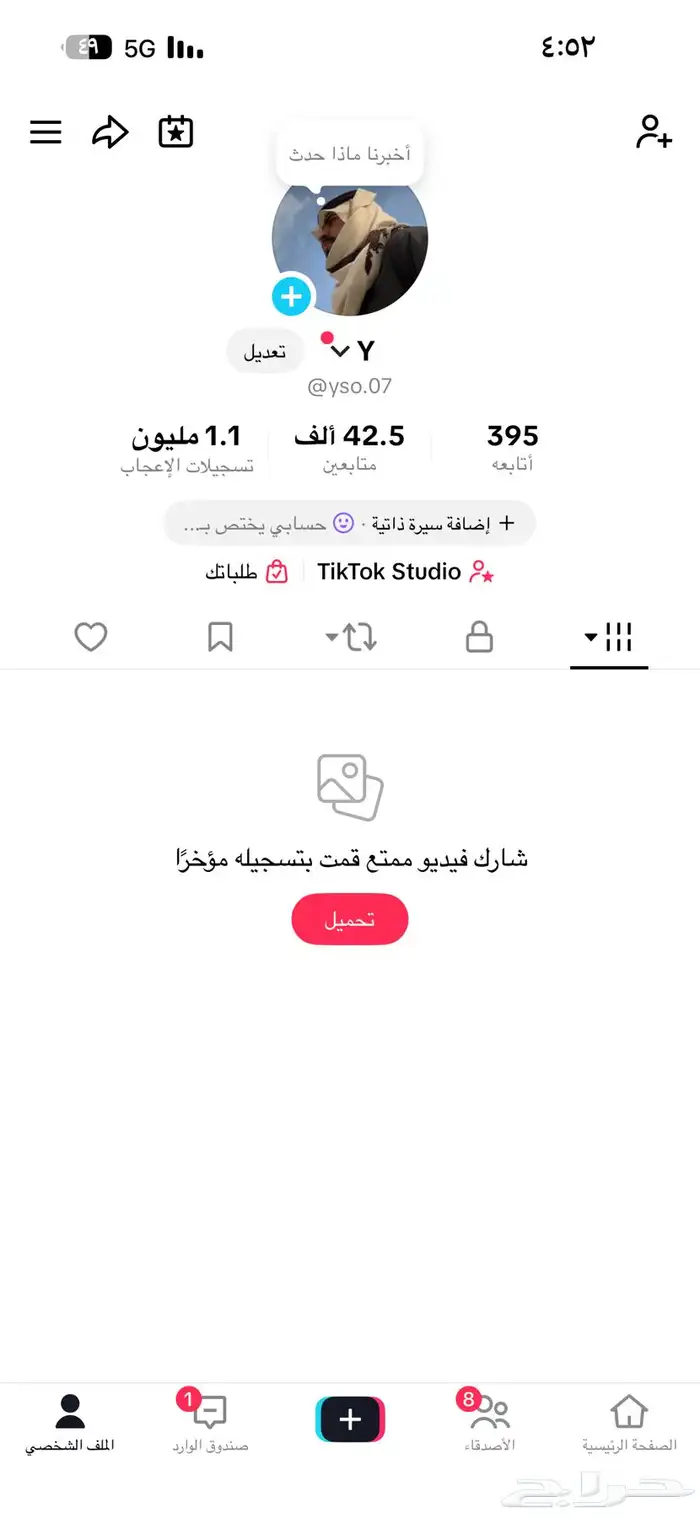Image resolution: width=700 pixels, height=1518 pixels.
Task: Open the starred calendar icon
Action: 176,132
